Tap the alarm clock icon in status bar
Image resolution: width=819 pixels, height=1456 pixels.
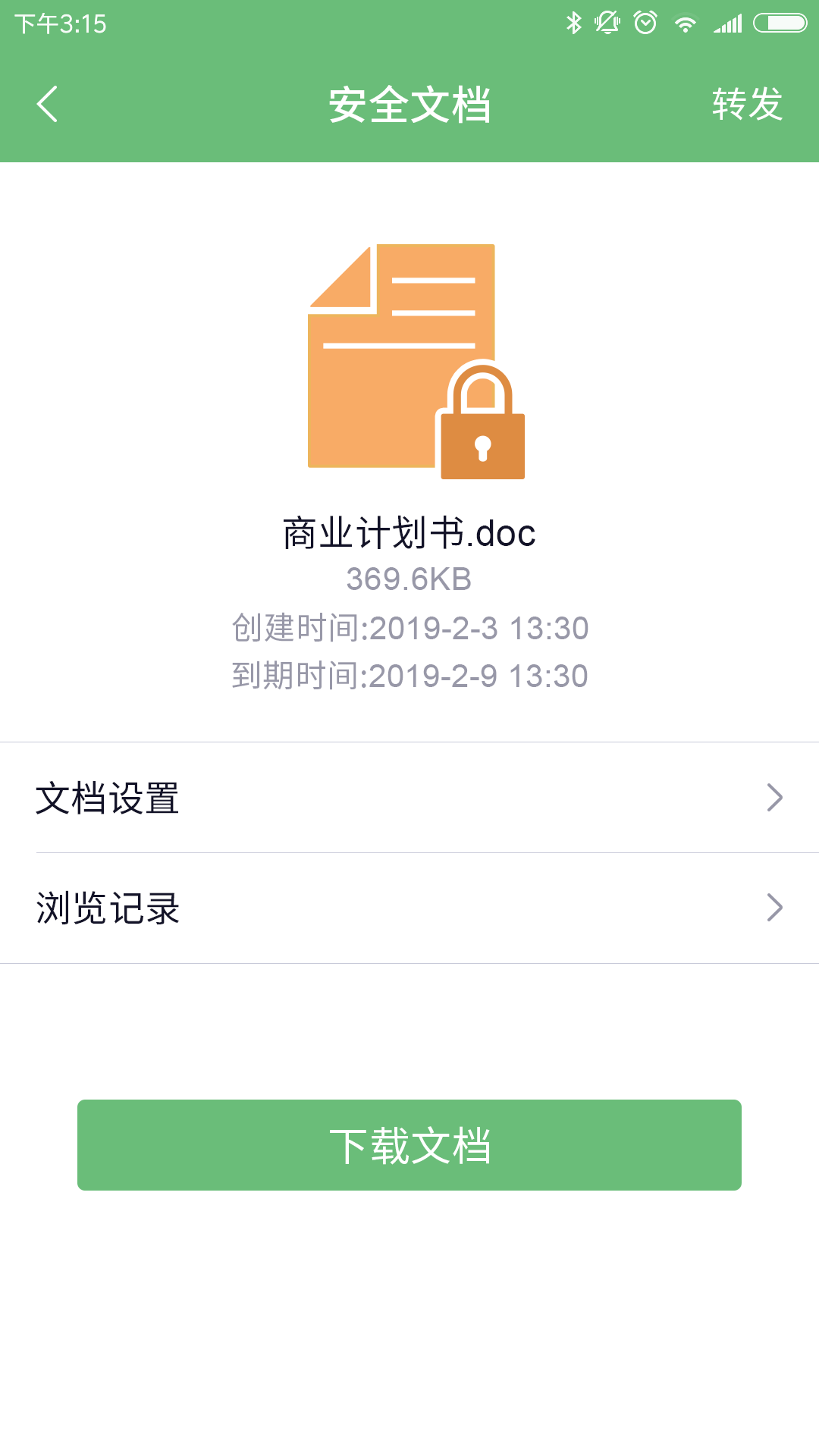click(x=645, y=23)
